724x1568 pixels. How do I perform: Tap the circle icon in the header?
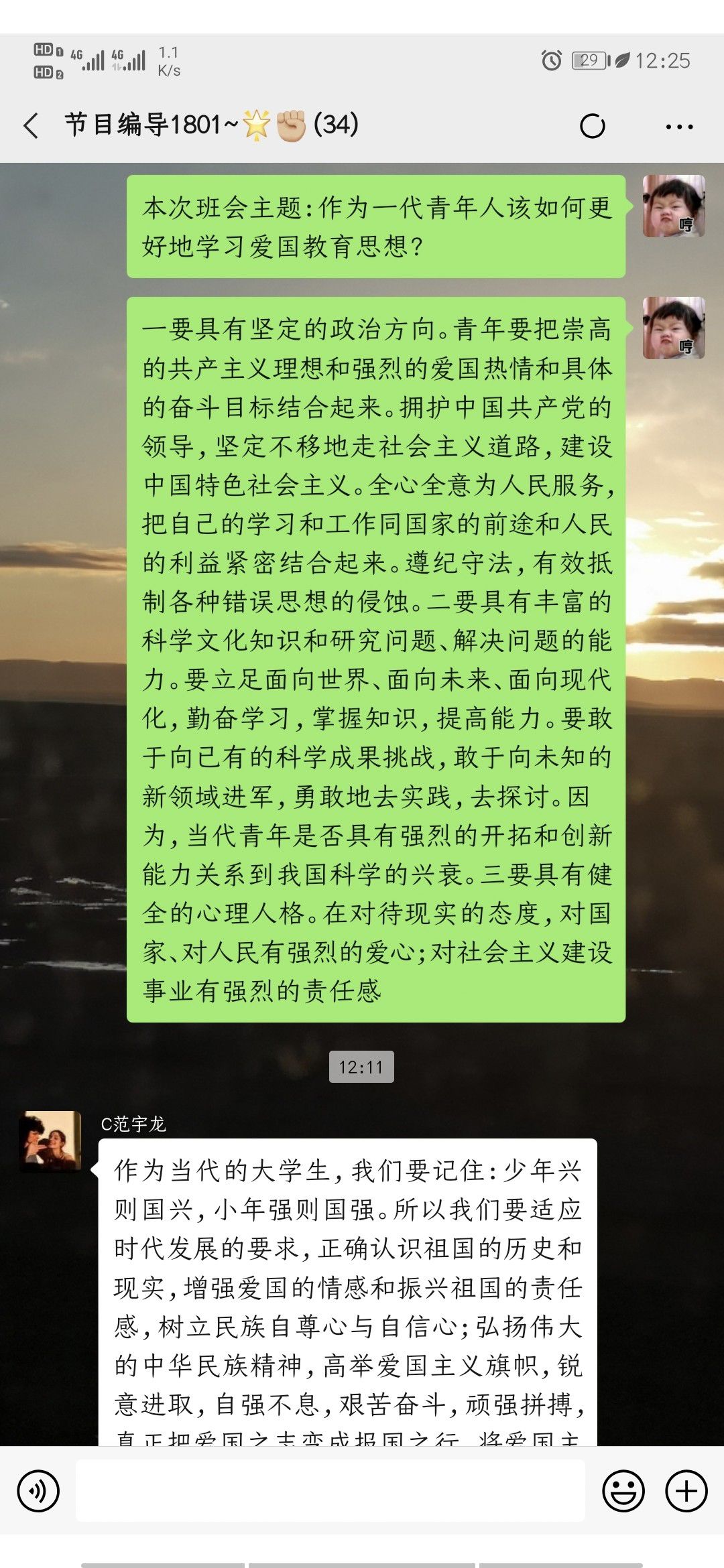592,126
